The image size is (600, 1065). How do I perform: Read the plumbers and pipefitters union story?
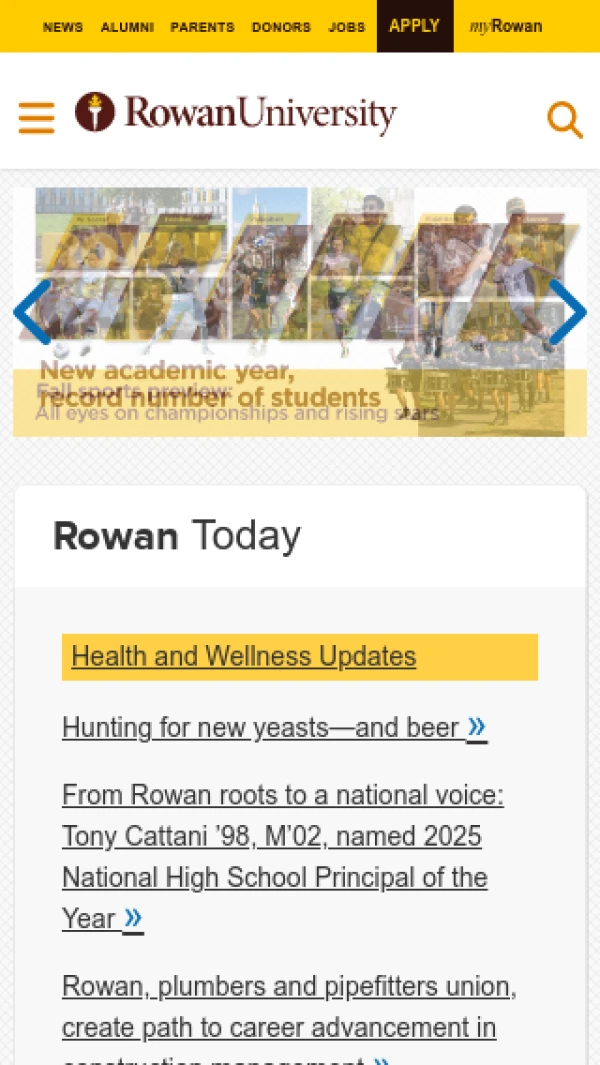pyautogui.click(x=288, y=1007)
